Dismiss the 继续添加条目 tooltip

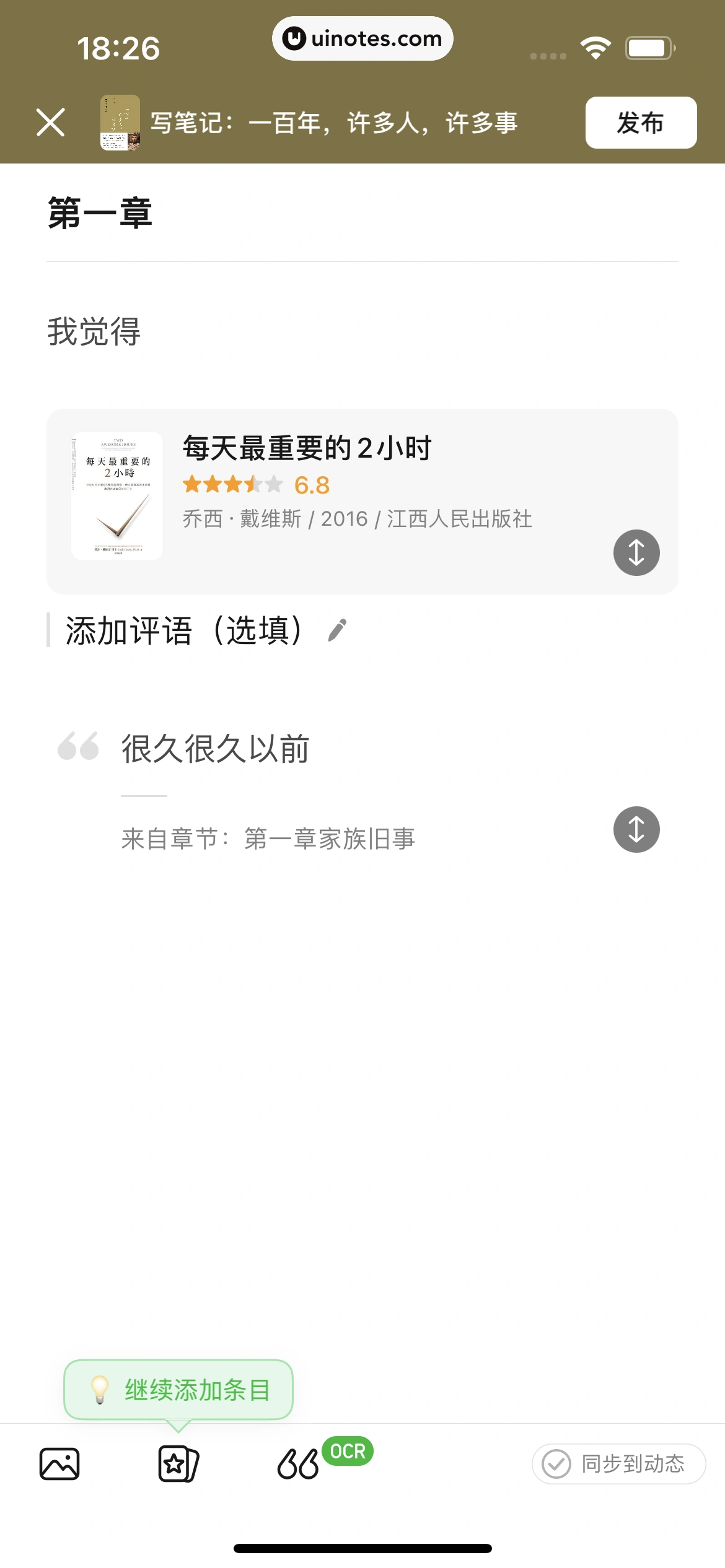(178, 1390)
